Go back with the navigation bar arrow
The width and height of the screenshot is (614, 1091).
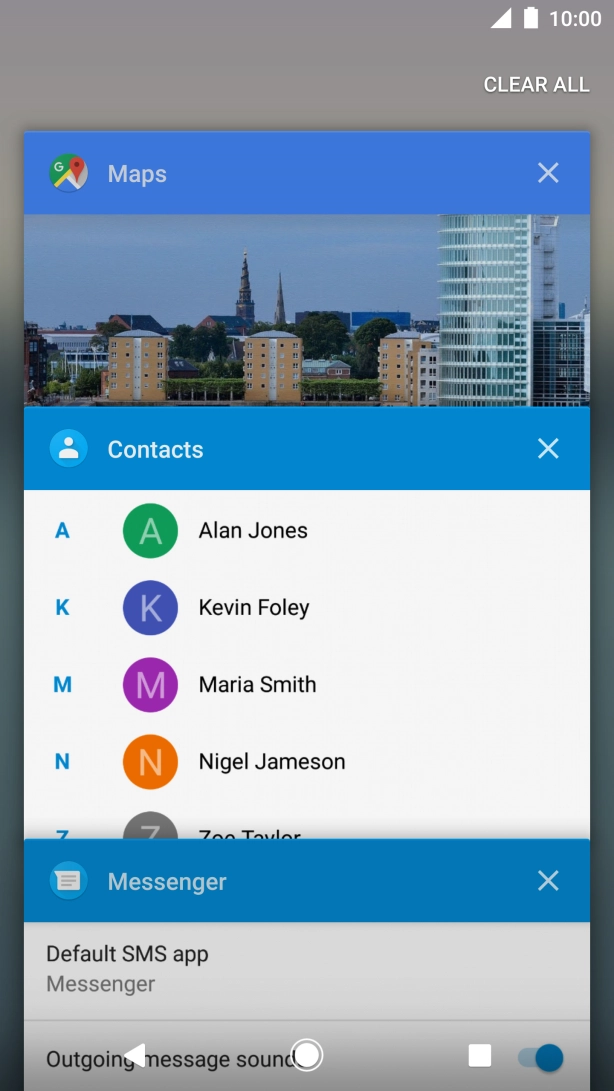click(x=135, y=1055)
